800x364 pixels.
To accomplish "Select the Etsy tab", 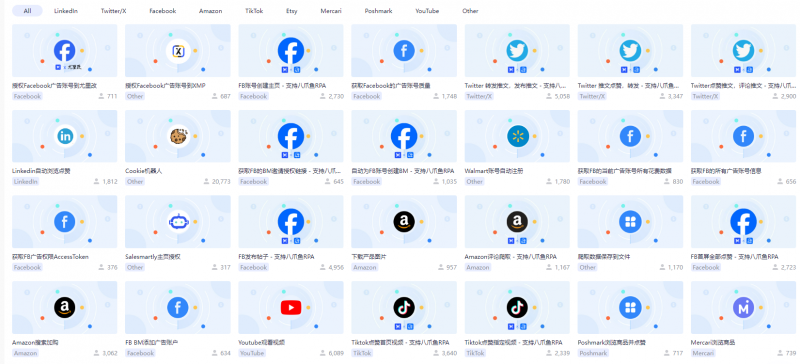I will click(292, 11).
